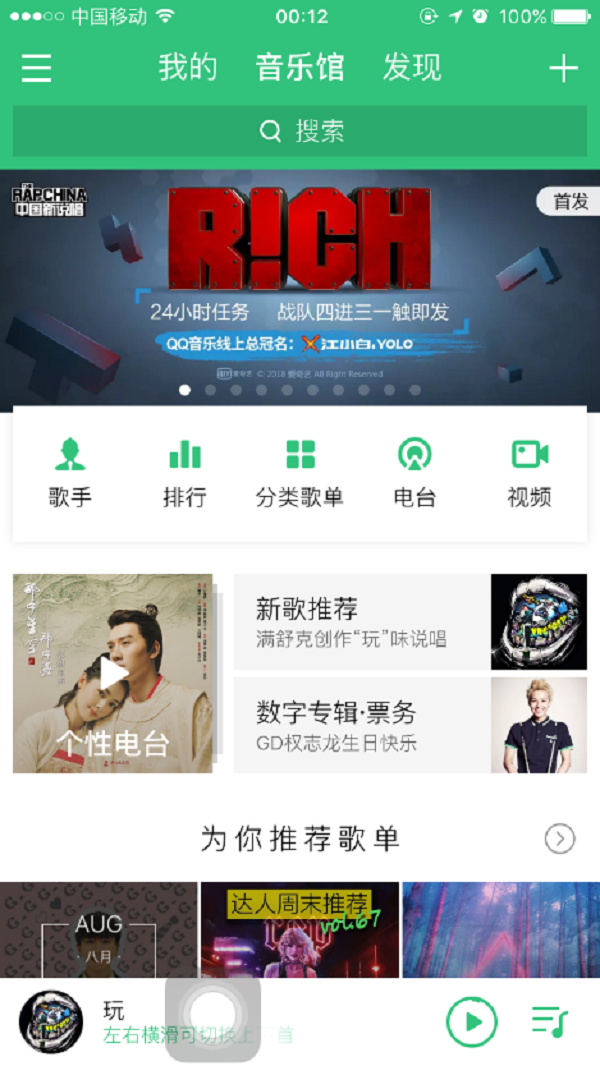Open the 视频 video section
This screenshot has height=1066, width=600.
[529, 473]
